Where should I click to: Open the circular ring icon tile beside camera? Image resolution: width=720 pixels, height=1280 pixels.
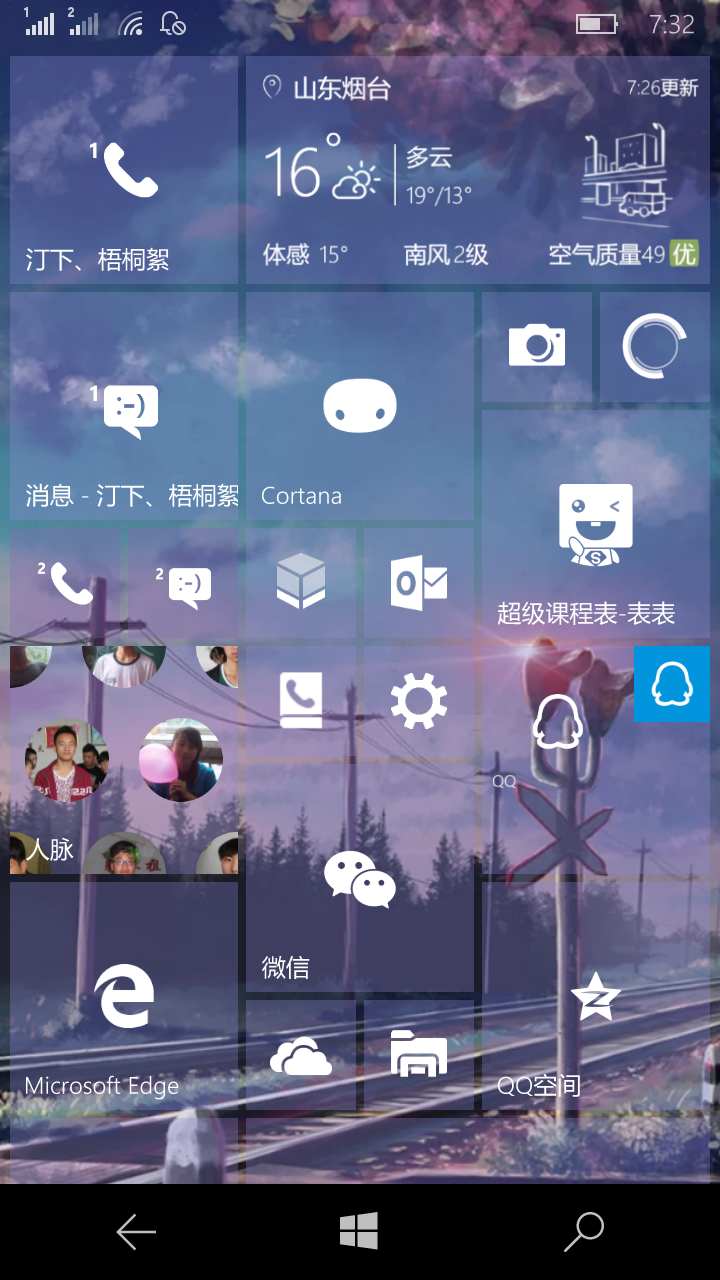pyautogui.click(x=655, y=347)
